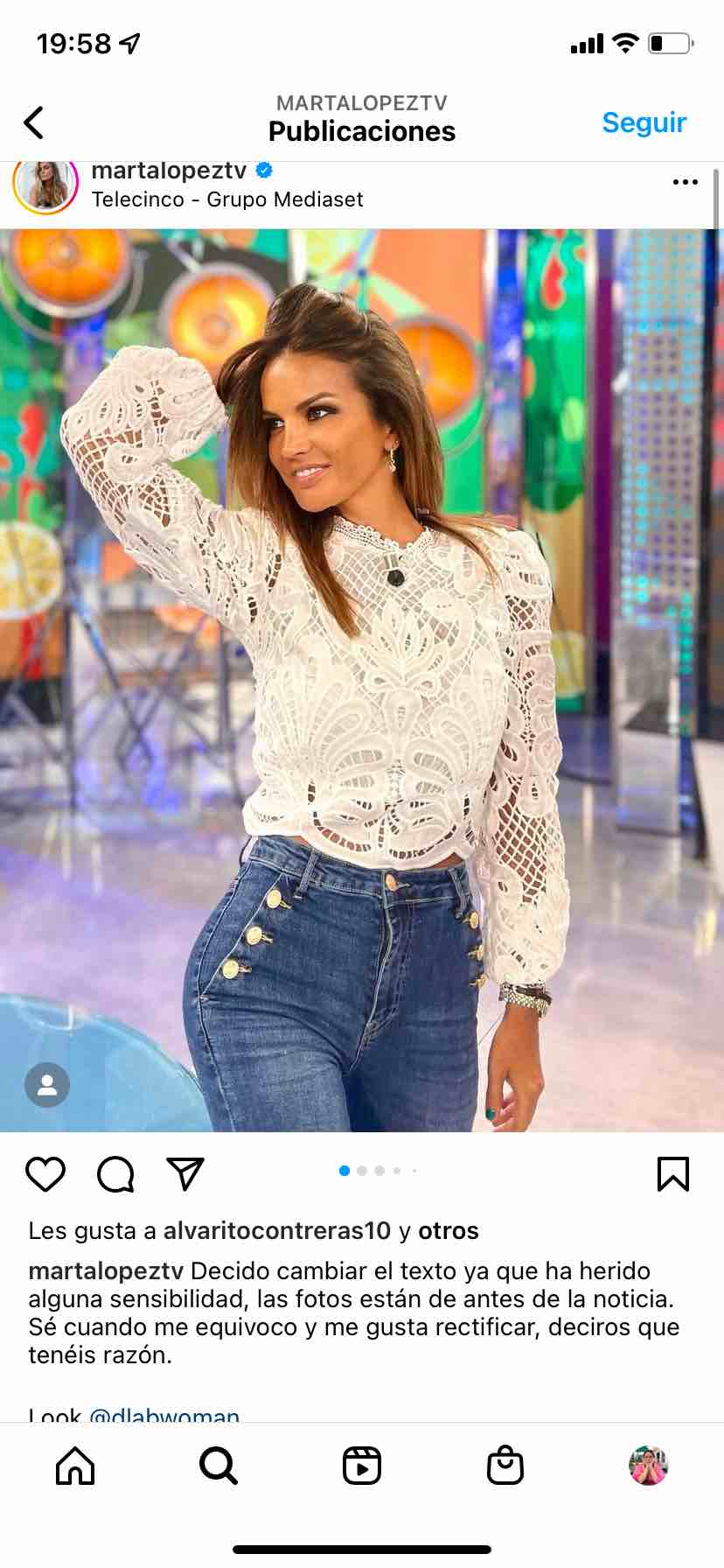
Task: Go back using the arrow icon
Action: tap(34, 122)
